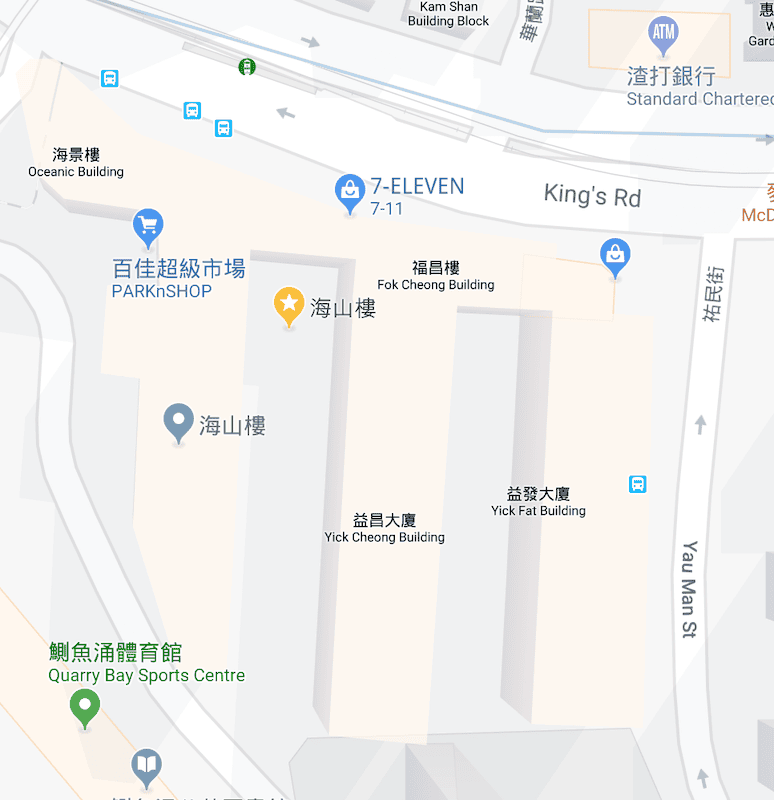Click the bus stop icon above 7-ELEVEN
The image size is (774, 800).
(224, 128)
